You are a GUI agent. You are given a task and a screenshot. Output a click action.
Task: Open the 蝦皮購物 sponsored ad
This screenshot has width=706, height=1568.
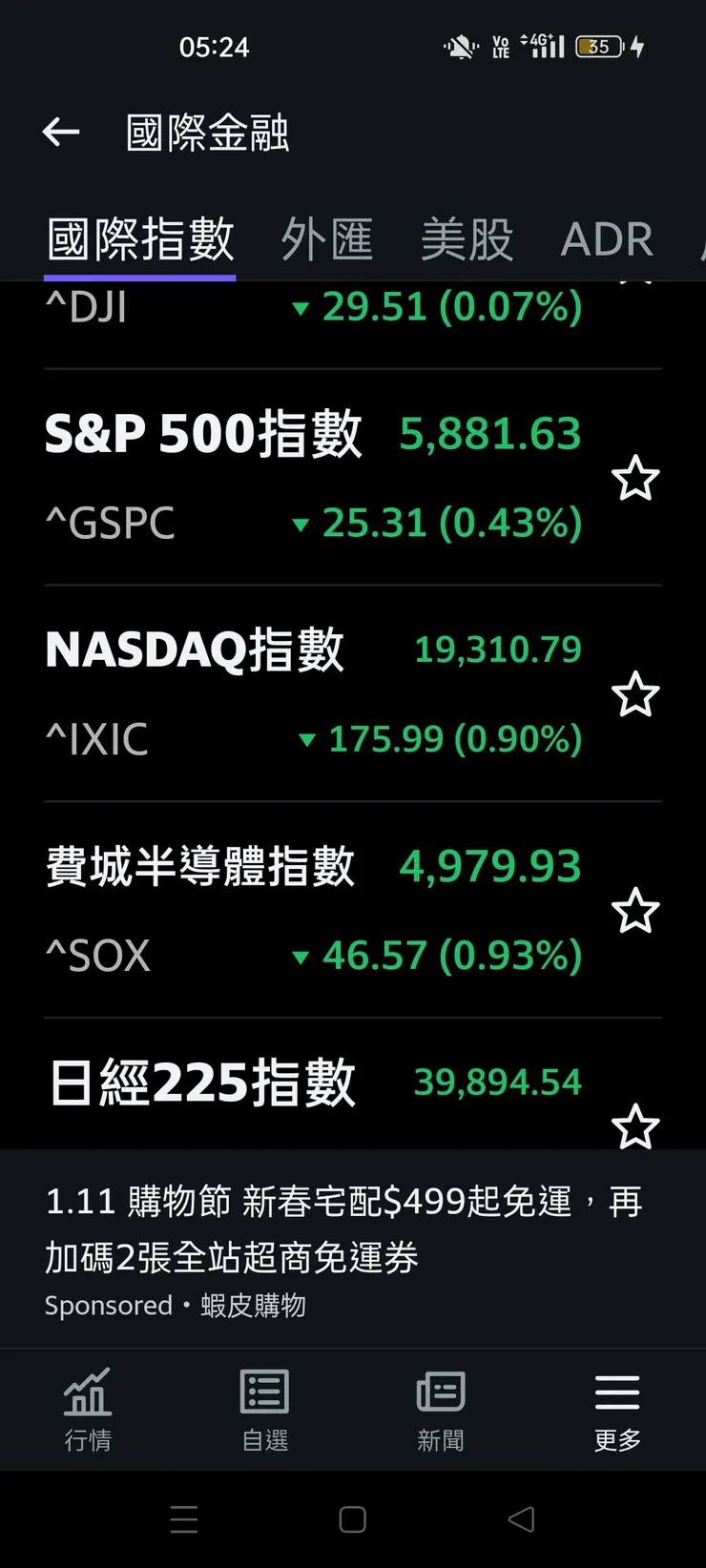[x=343, y=1249]
